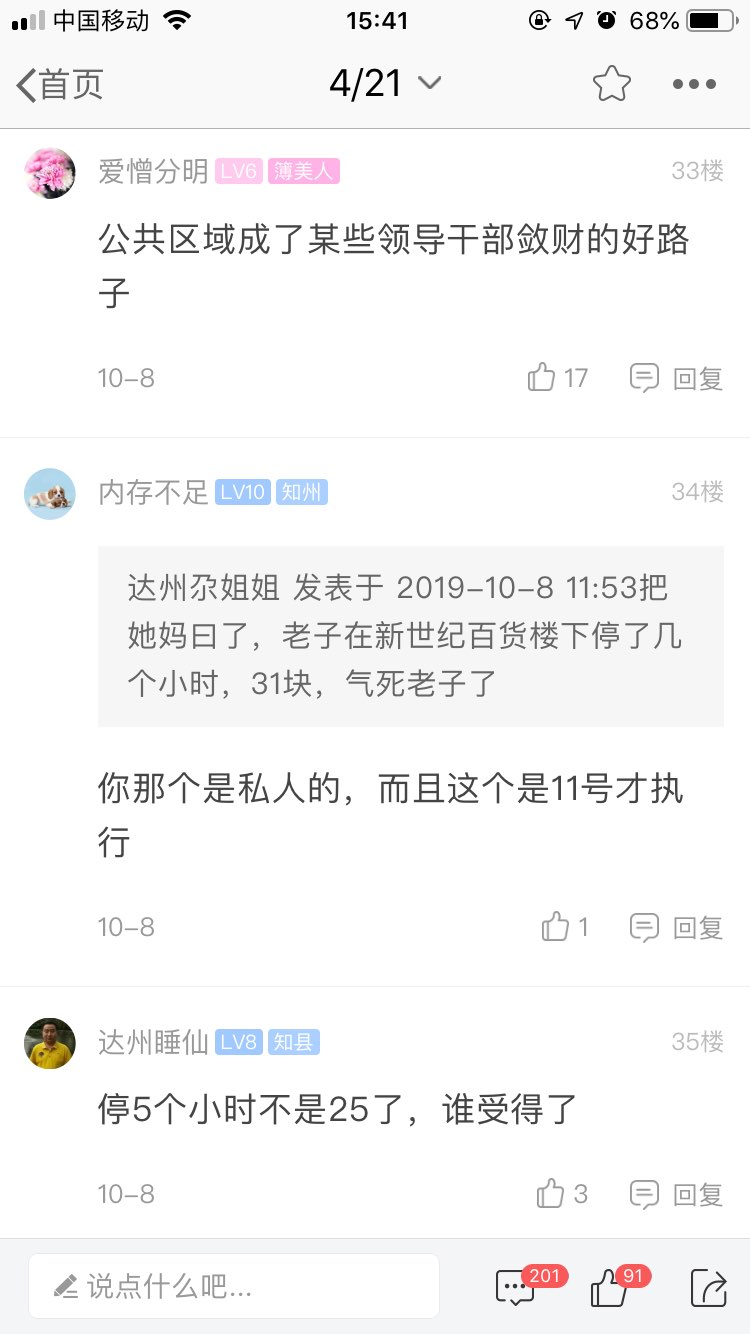Open the three-dot overflow menu
Screen dimensions: 750x1334
click(x=694, y=84)
